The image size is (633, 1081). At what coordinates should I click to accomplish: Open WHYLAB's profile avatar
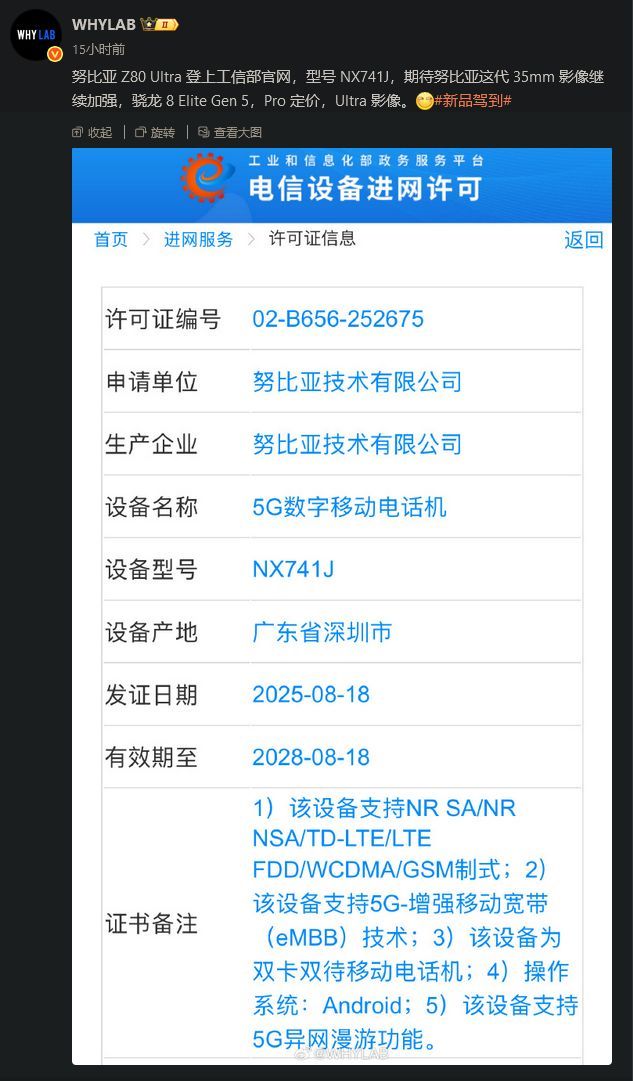(x=35, y=35)
